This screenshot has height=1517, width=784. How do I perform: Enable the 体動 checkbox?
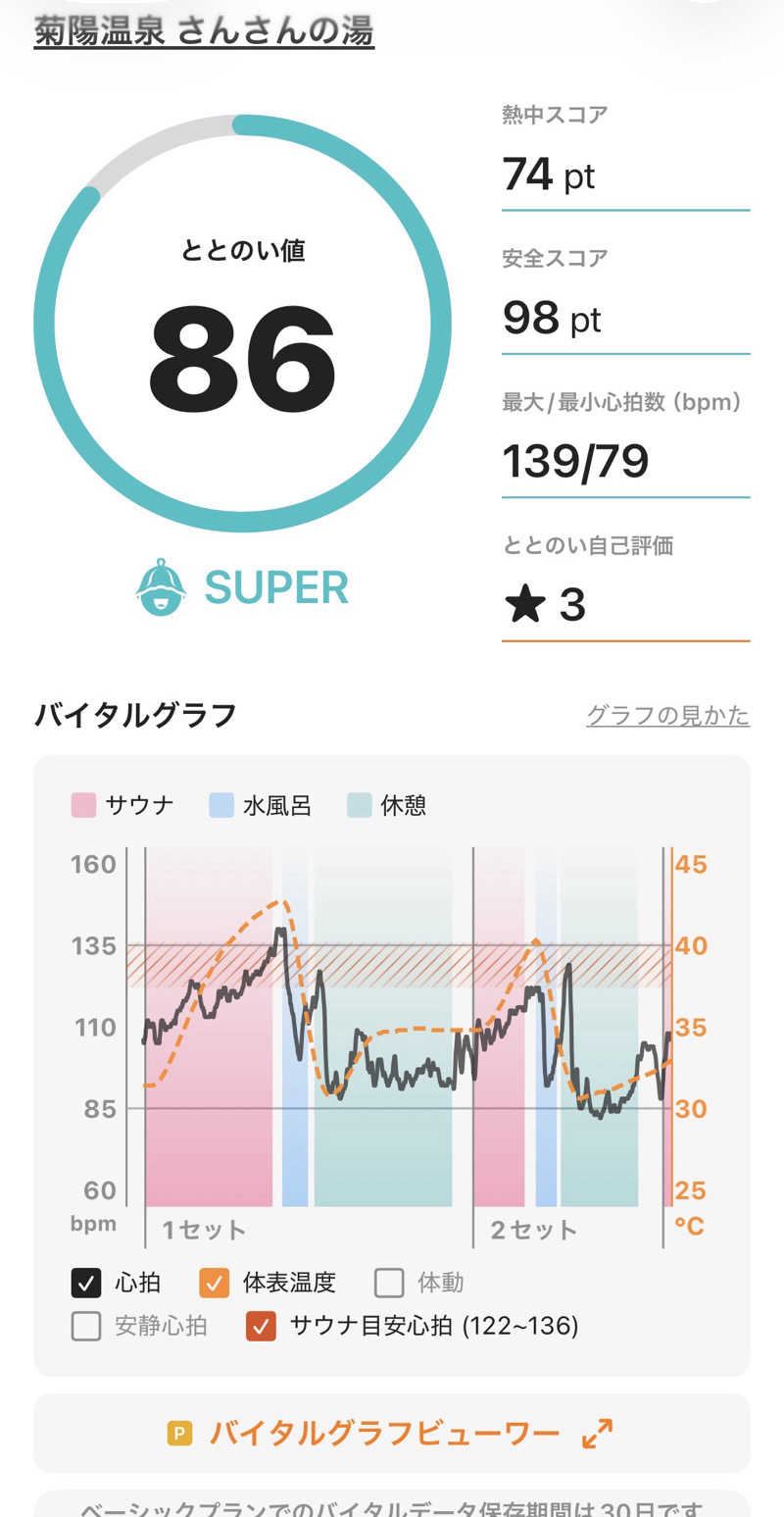(x=389, y=1283)
